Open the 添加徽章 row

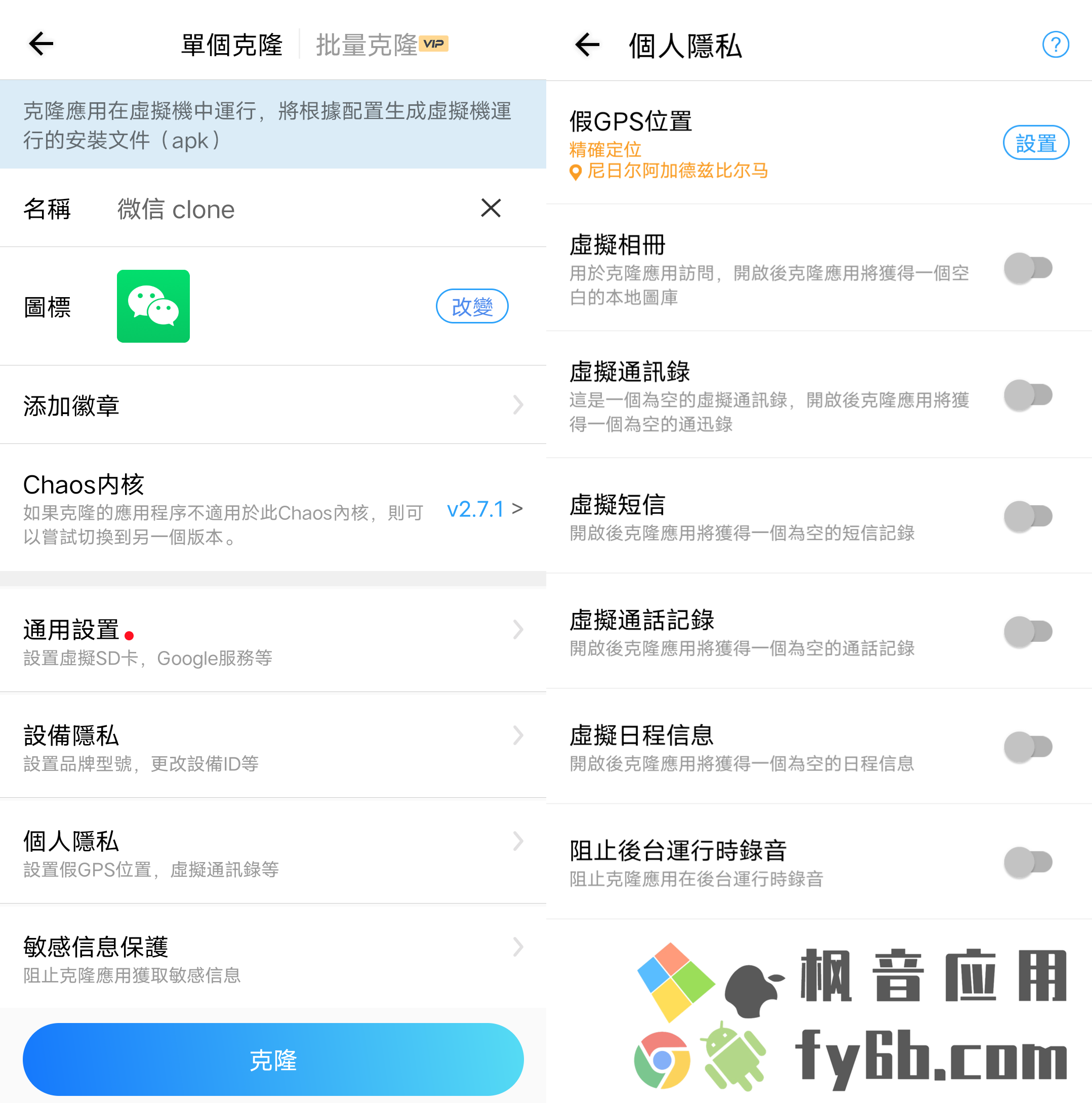pyautogui.click(x=273, y=405)
